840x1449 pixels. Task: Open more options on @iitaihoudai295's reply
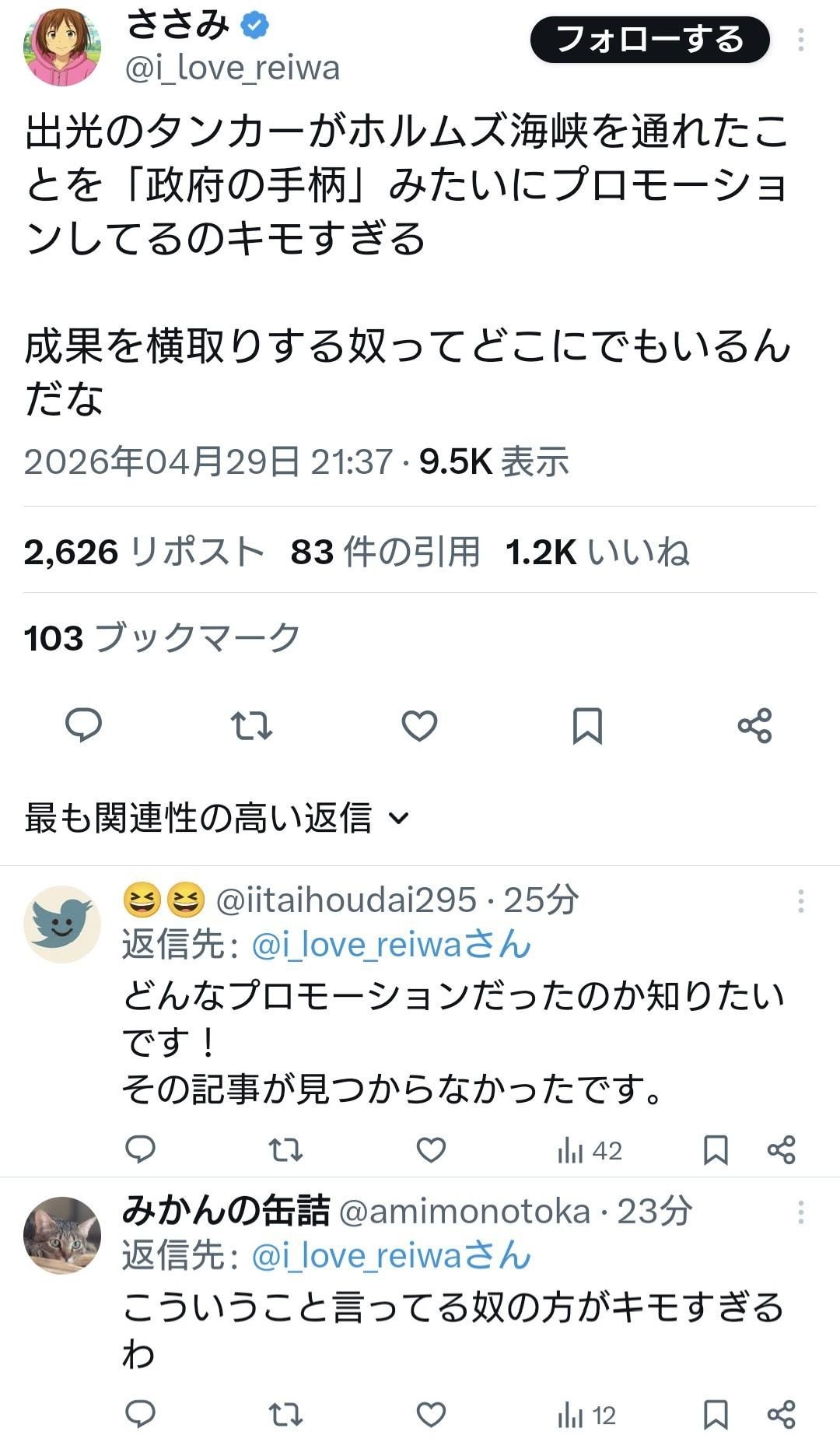click(x=800, y=901)
